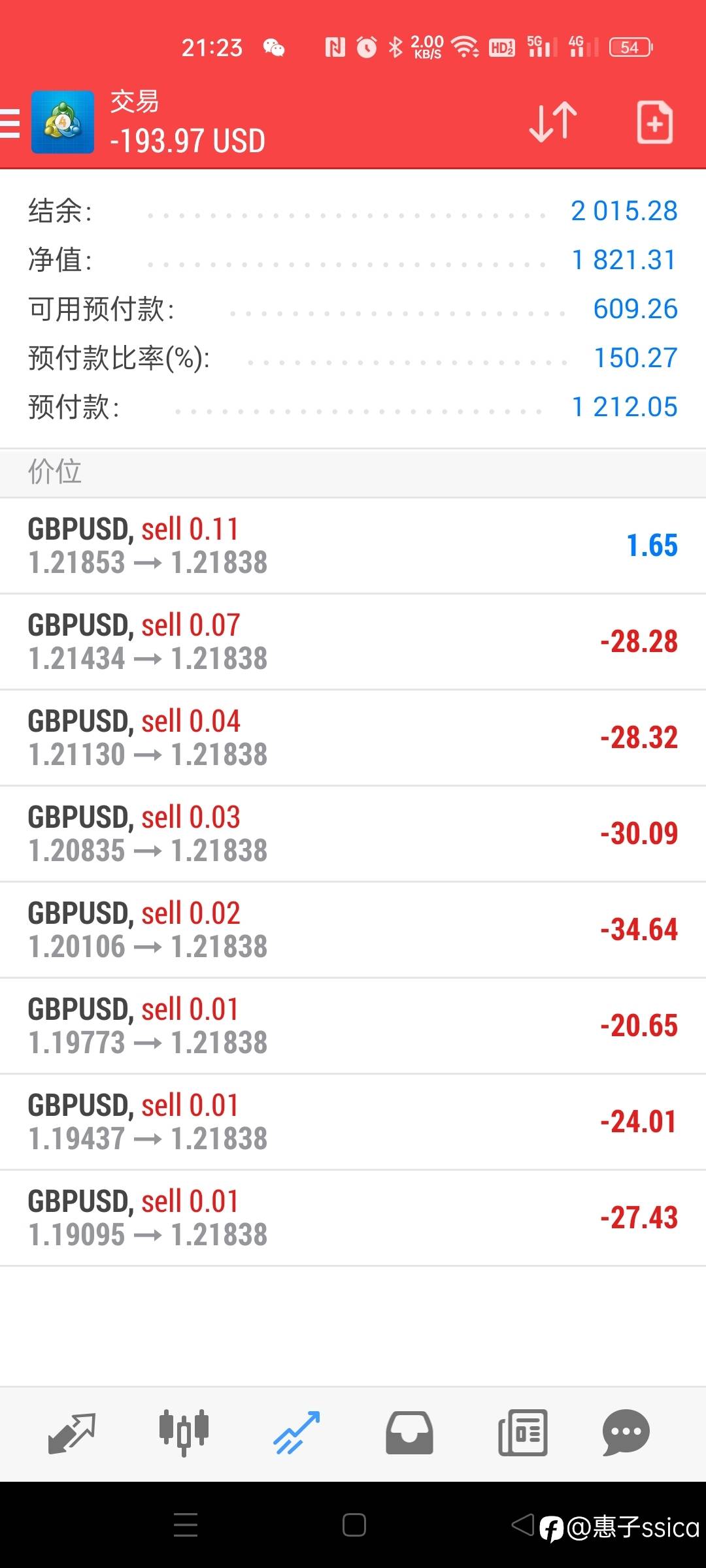Open the system recent apps menu
The width and height of the screenshot is (706, 1568).
[x=186, y=1526]
